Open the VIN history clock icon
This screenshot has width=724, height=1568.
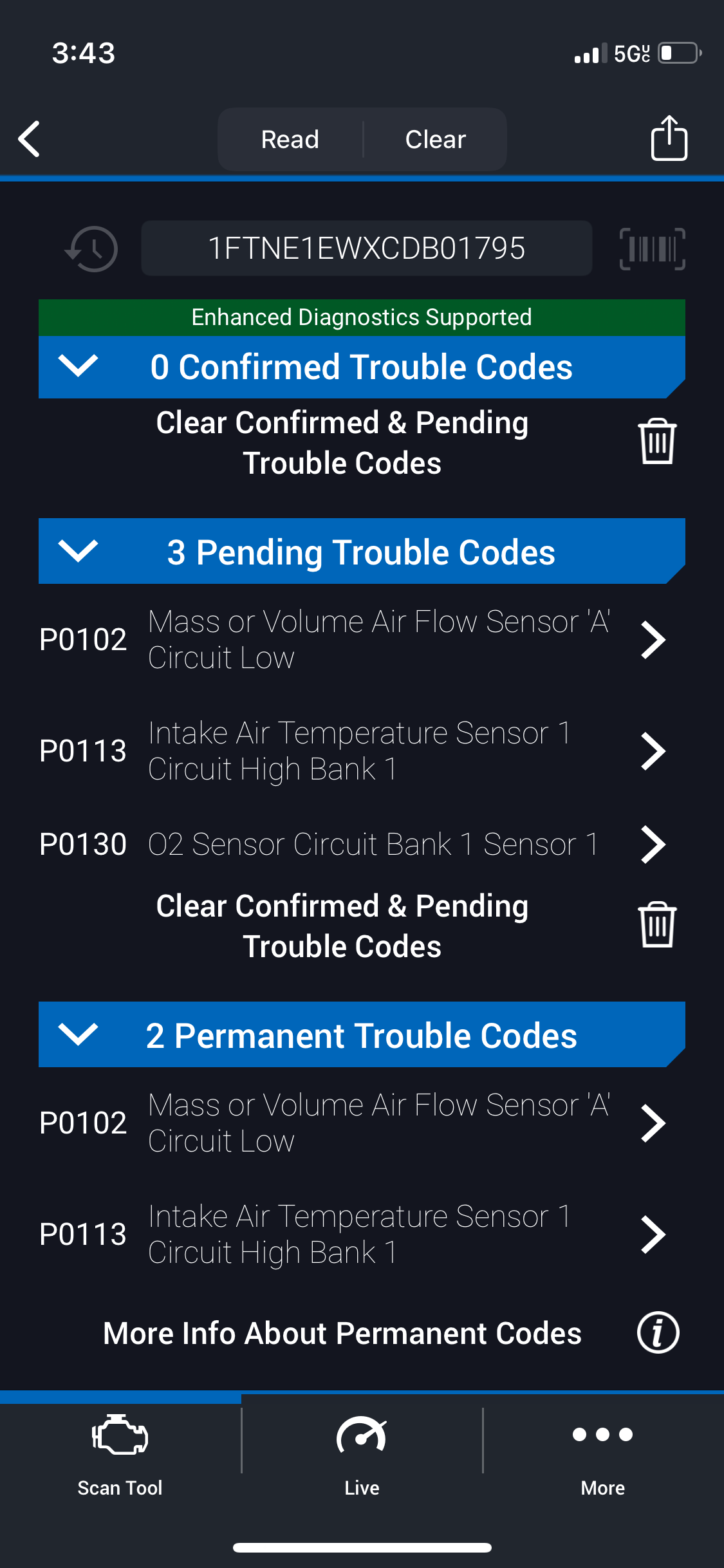[x=91, y=248]
